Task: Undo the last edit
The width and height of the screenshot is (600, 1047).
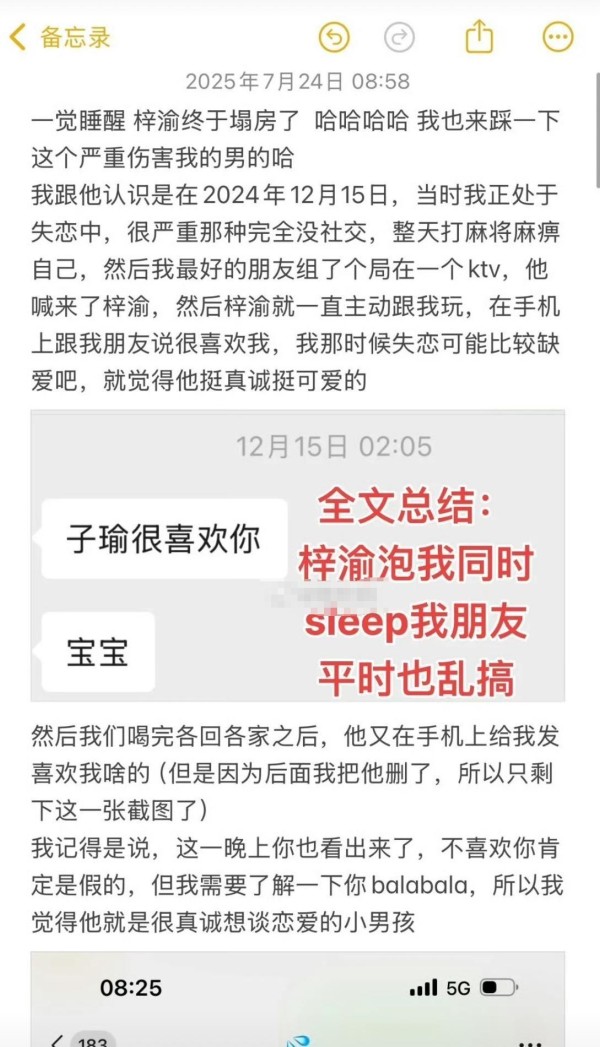Action: 334,37
